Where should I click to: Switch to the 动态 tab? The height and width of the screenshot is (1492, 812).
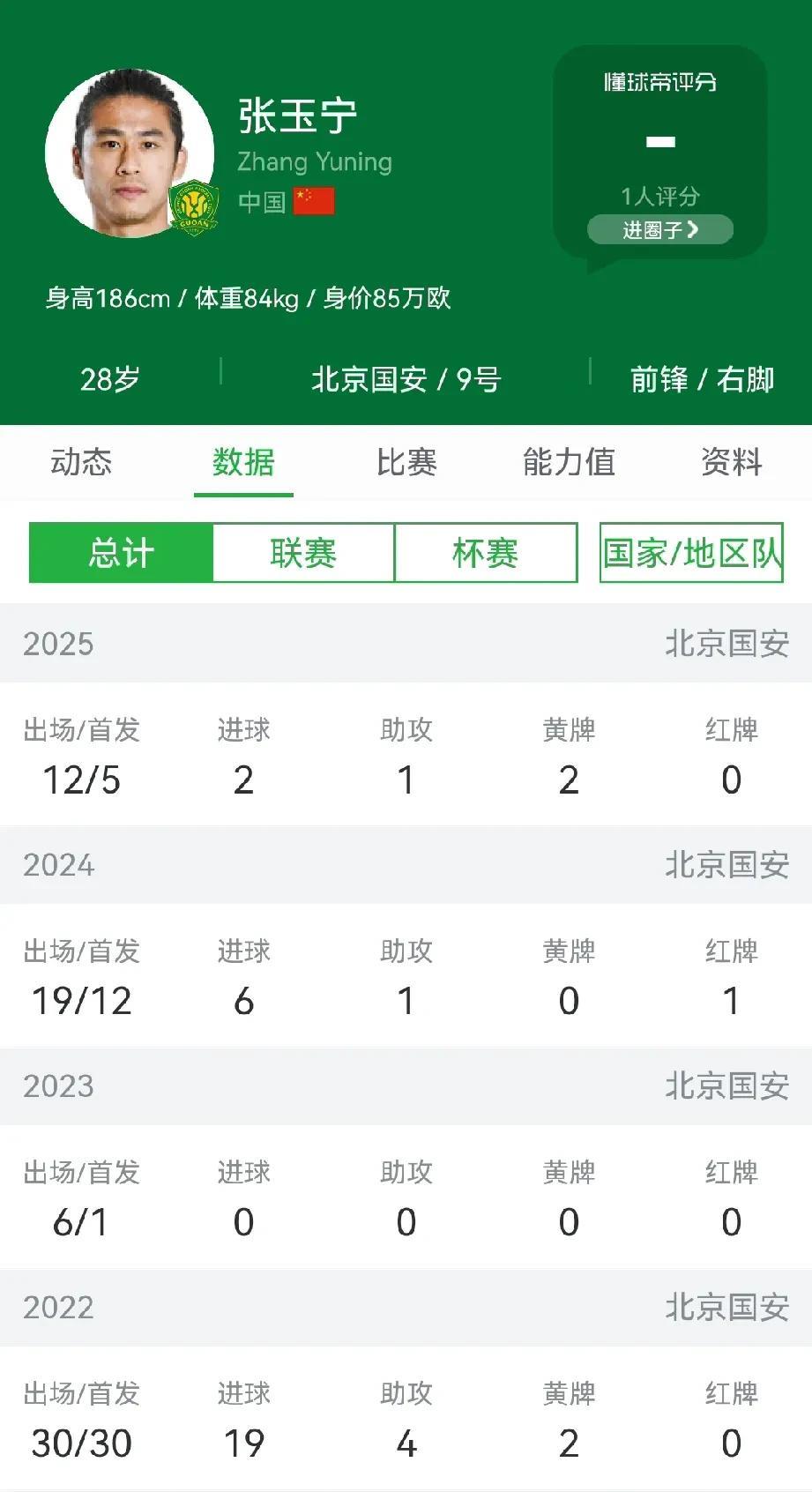tap(81, 462)
